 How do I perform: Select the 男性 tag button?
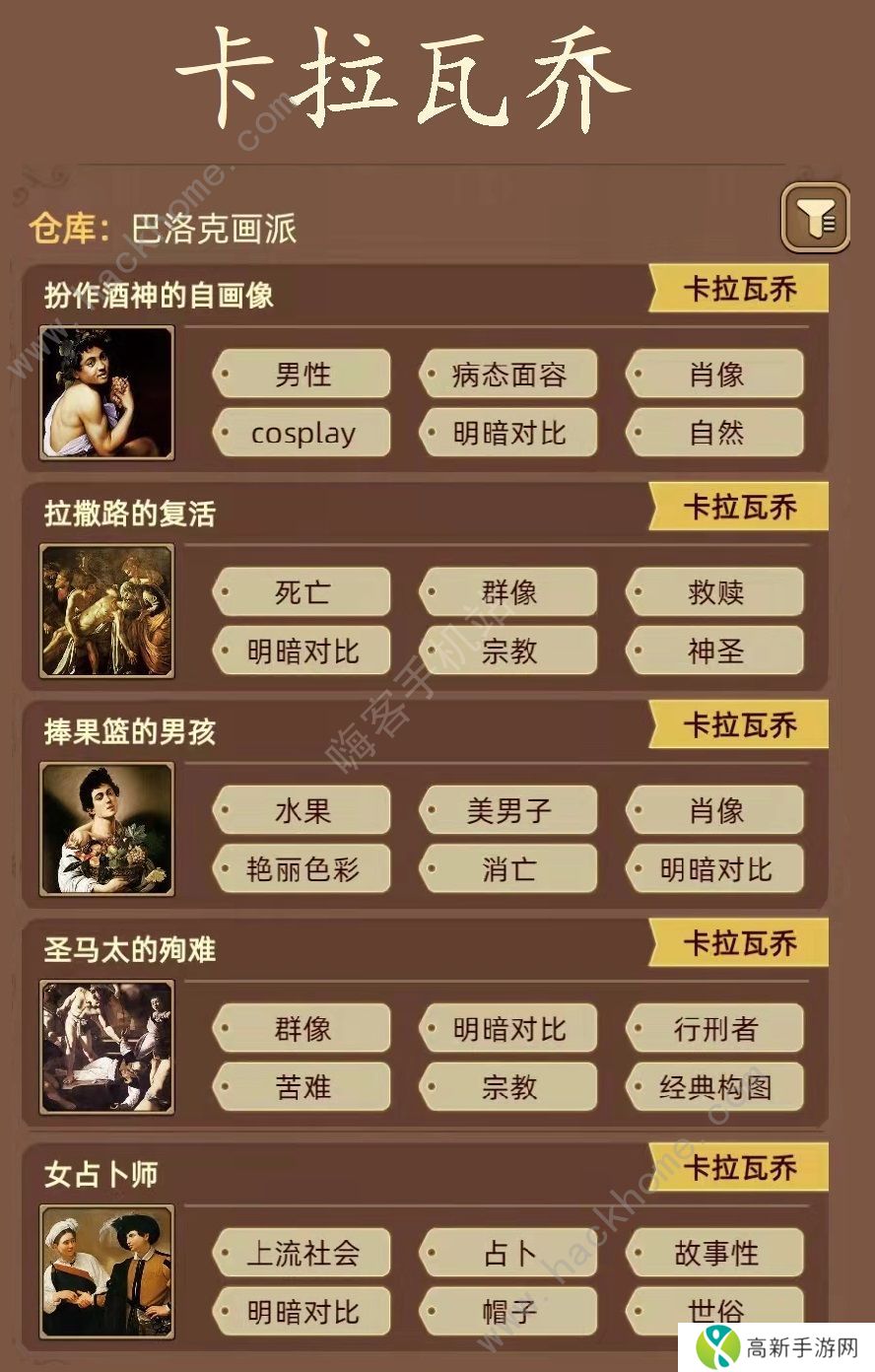303,374
